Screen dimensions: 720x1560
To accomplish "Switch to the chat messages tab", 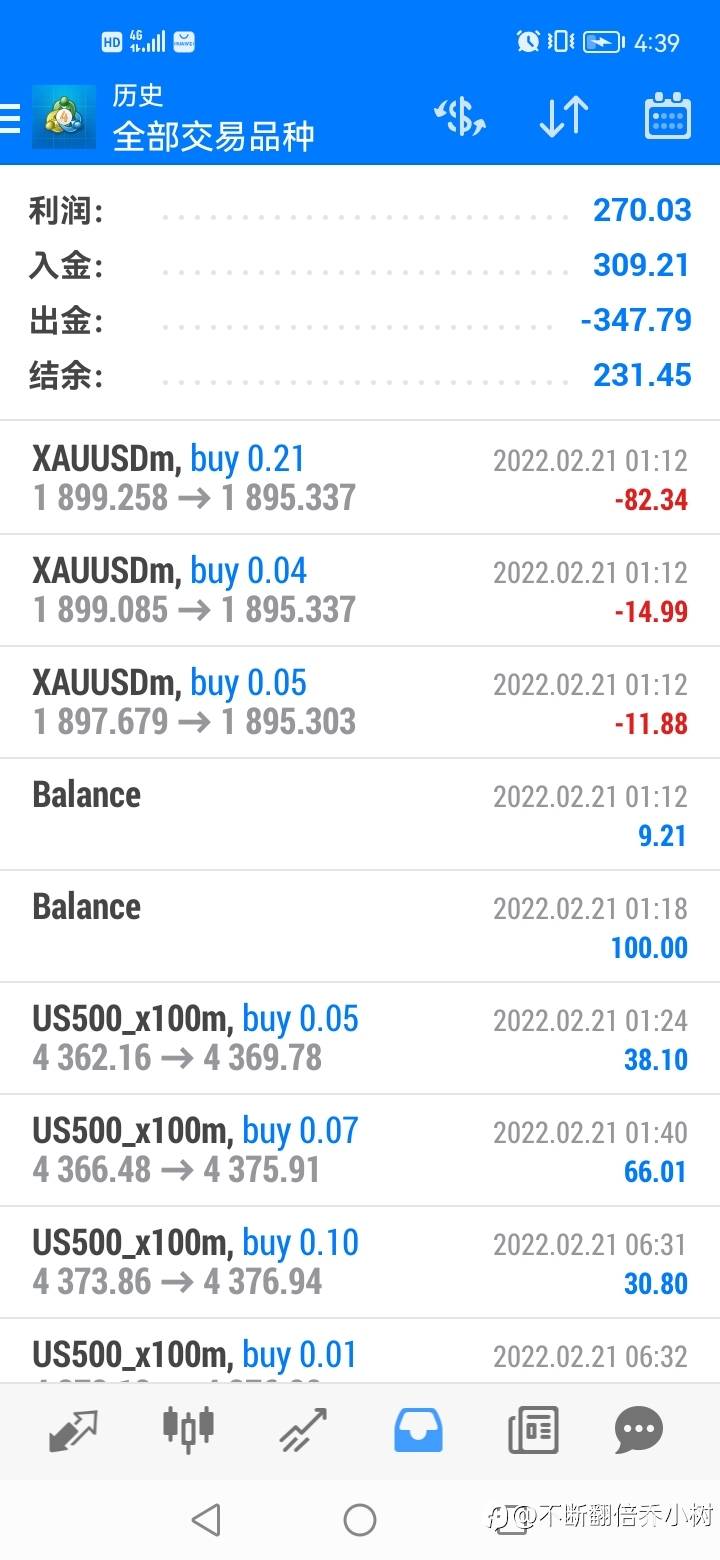I will click(x=639, y=1430).
